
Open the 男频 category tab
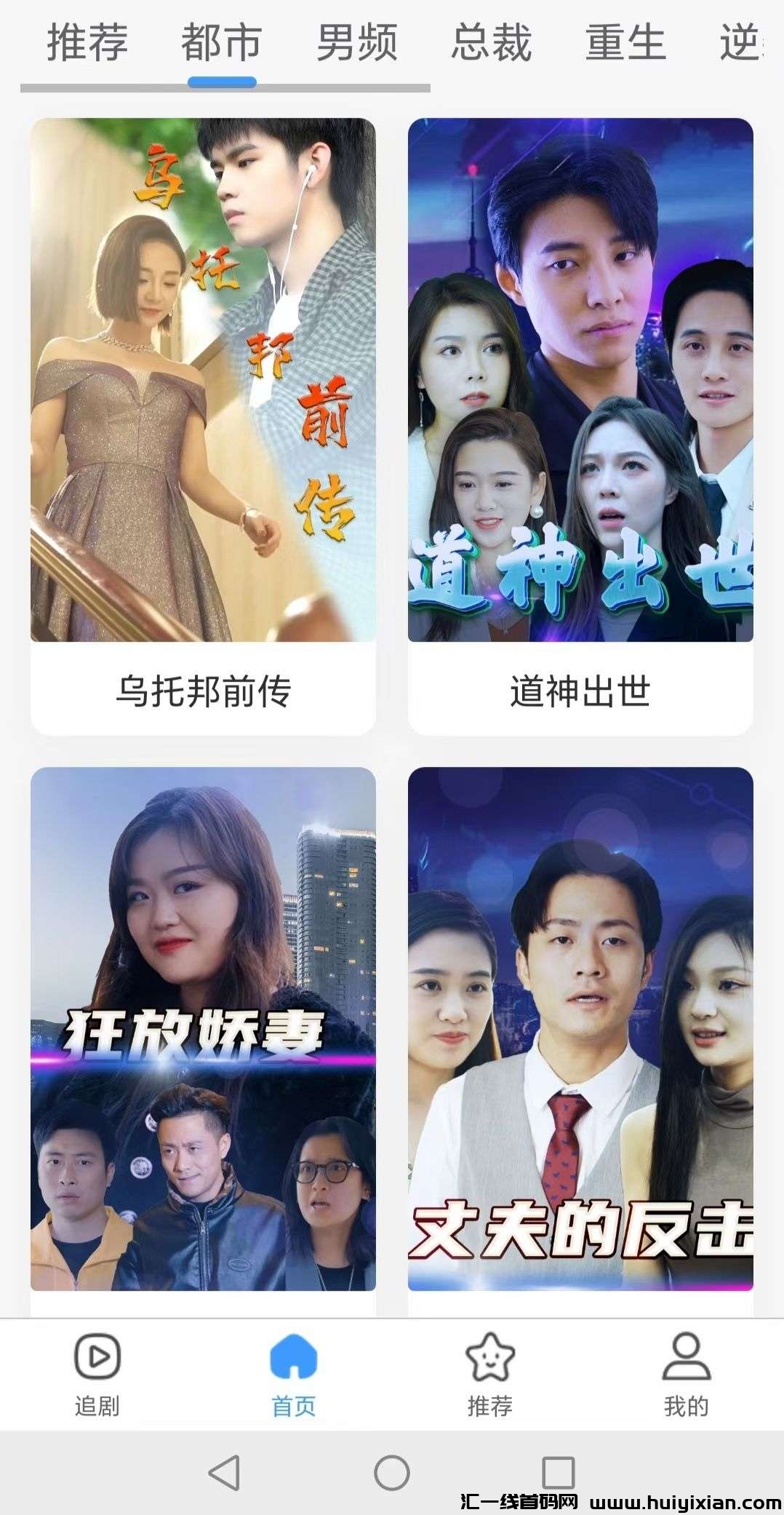(x=356, y=42)
